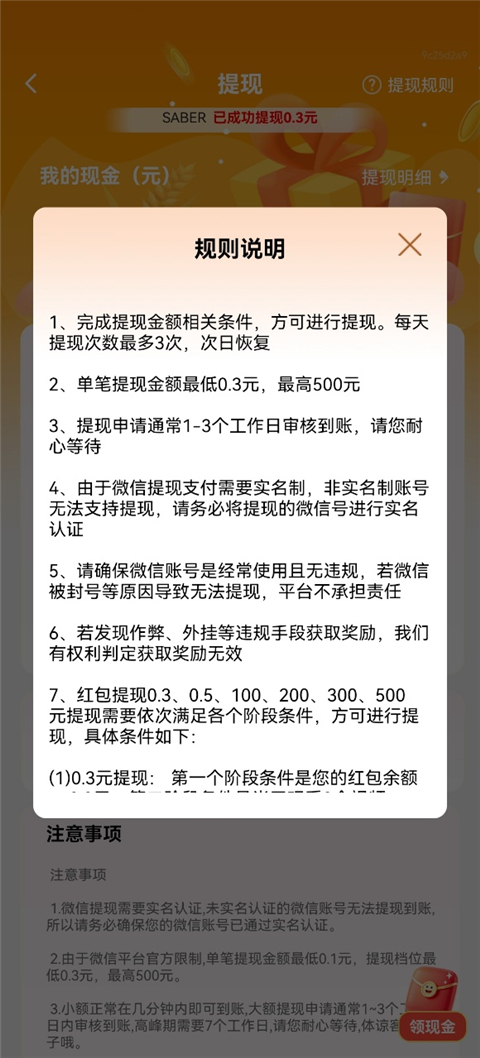Tap the 领现金 red packet button
Screen dimensions: 480x1058
click(432, 1007)
